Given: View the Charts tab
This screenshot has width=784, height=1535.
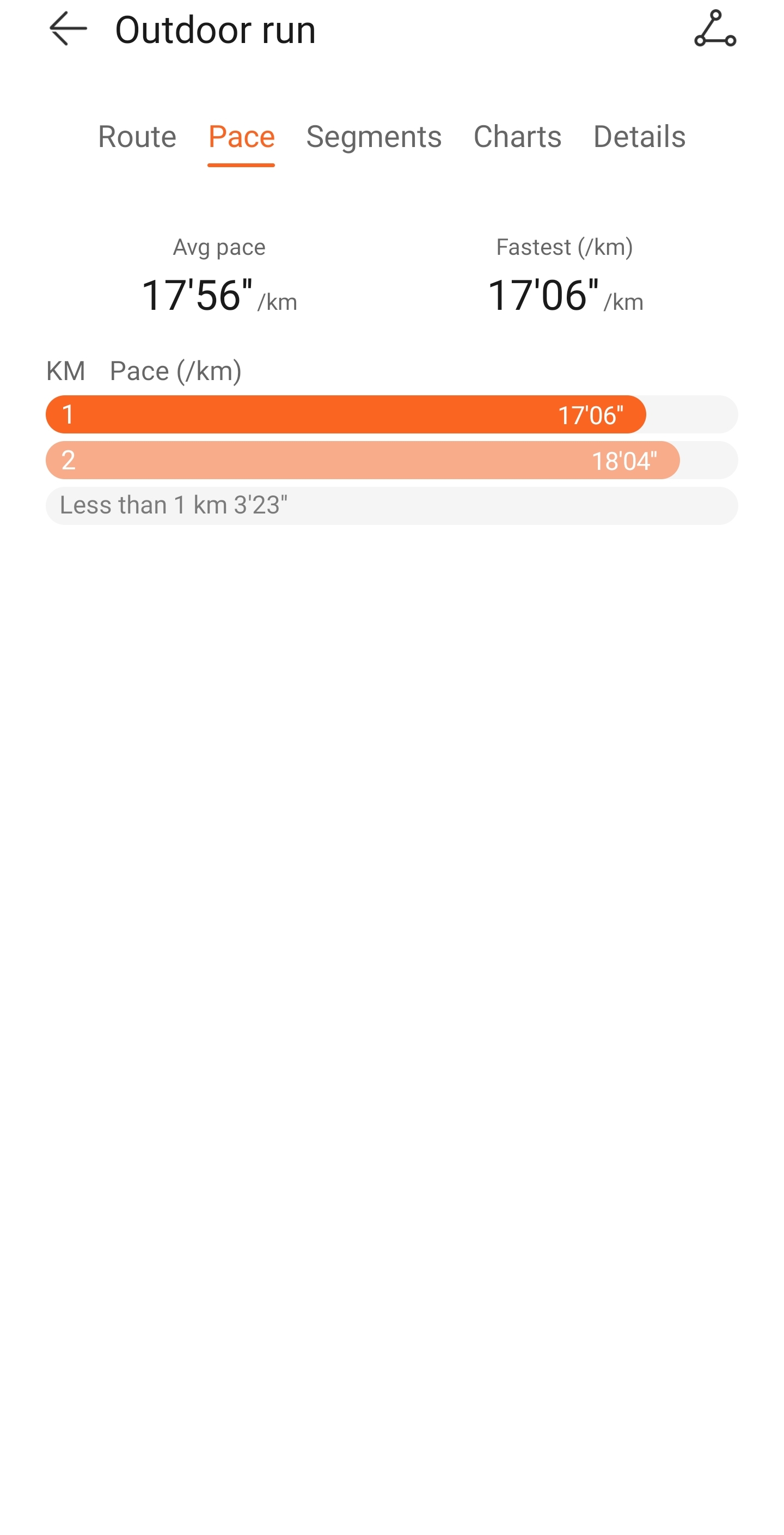Looking at the screenshot, I should [x=517, y=137].
